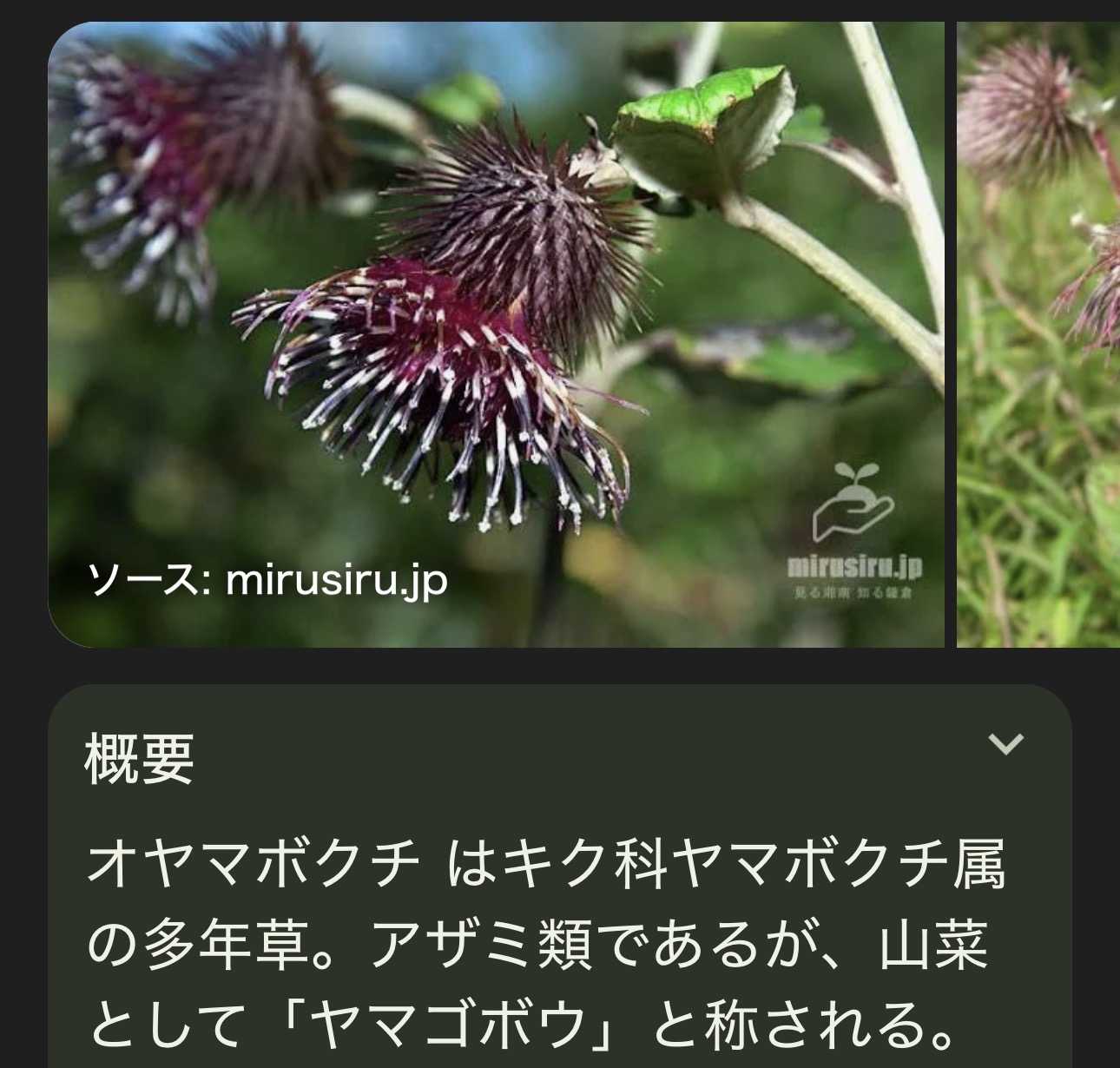Viewport: 1120px width, 1068px height.
Task: Open the mirusiru.jp flower image
Action: pyautogui.click(x=495, y=334)
